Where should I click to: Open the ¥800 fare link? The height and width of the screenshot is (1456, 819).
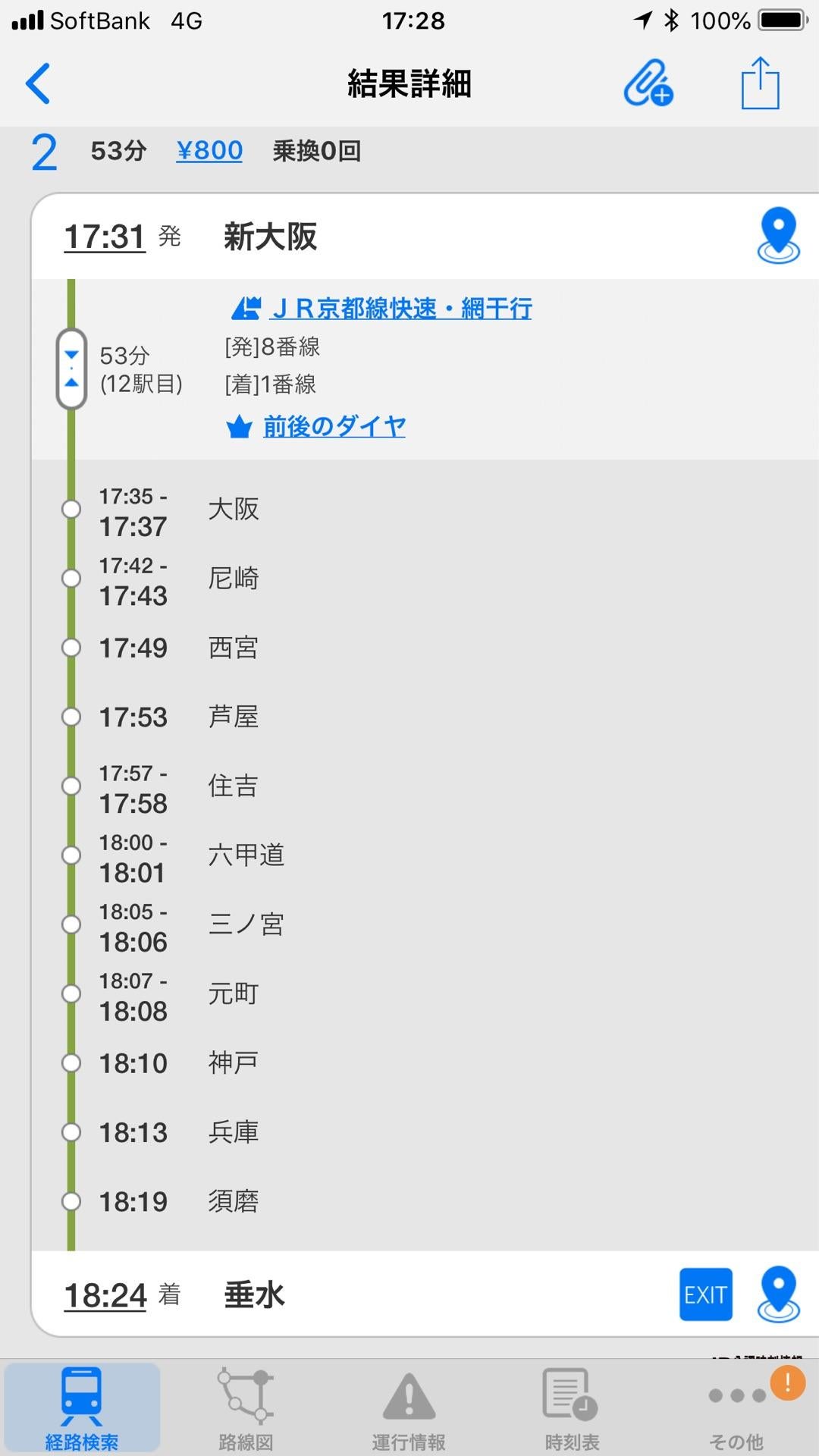click(x=209, y=150)
